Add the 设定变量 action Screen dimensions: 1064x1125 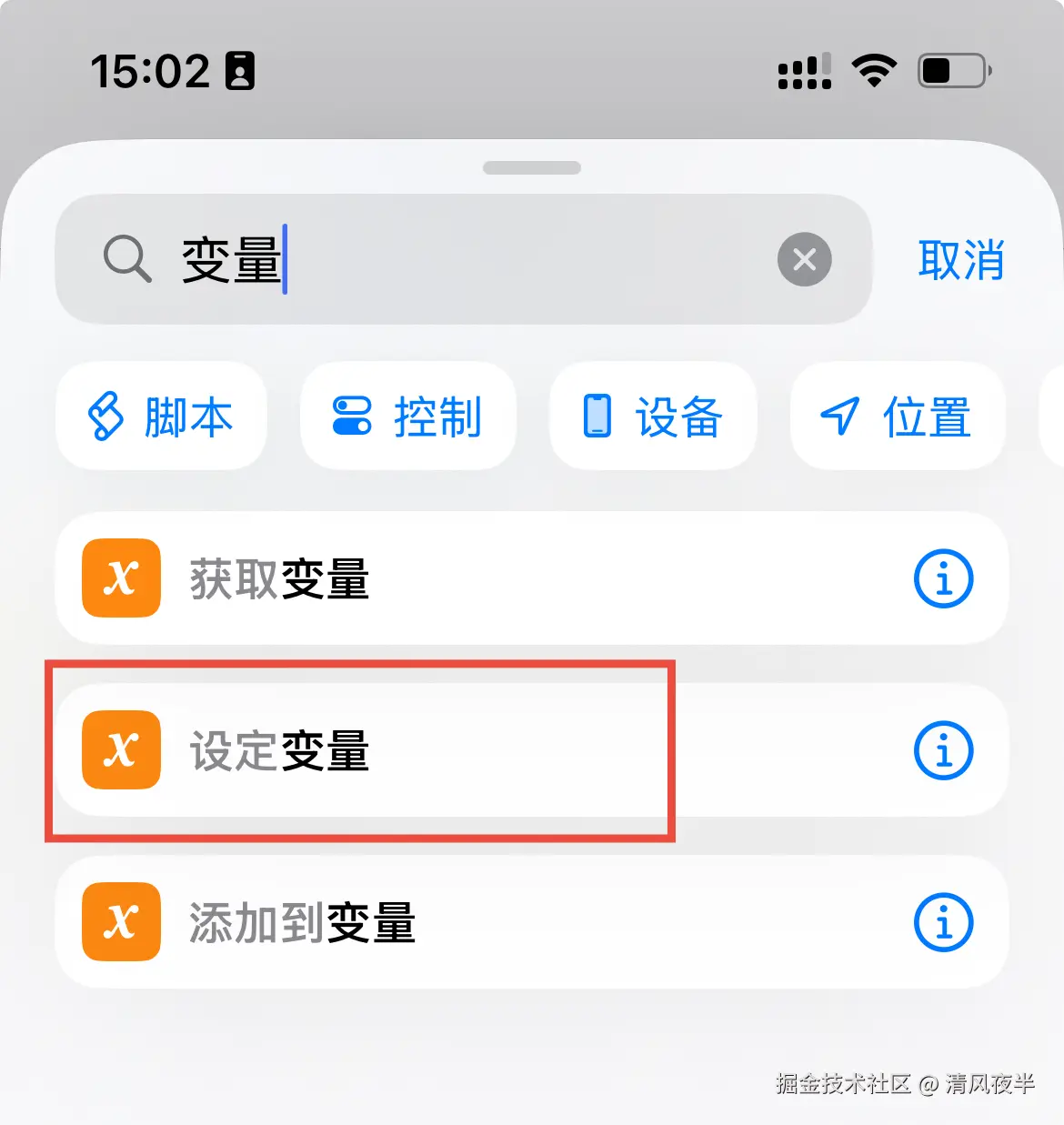(x=455, y=751)
